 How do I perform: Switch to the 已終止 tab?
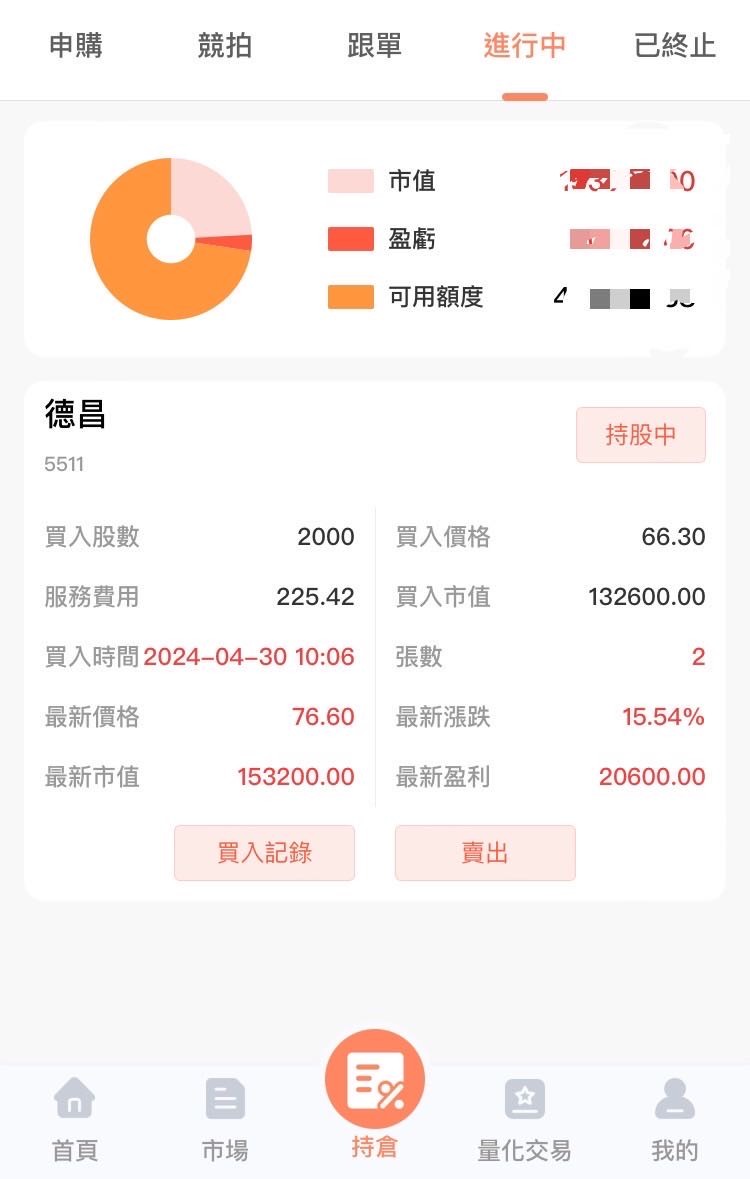(x=675, y=46)
